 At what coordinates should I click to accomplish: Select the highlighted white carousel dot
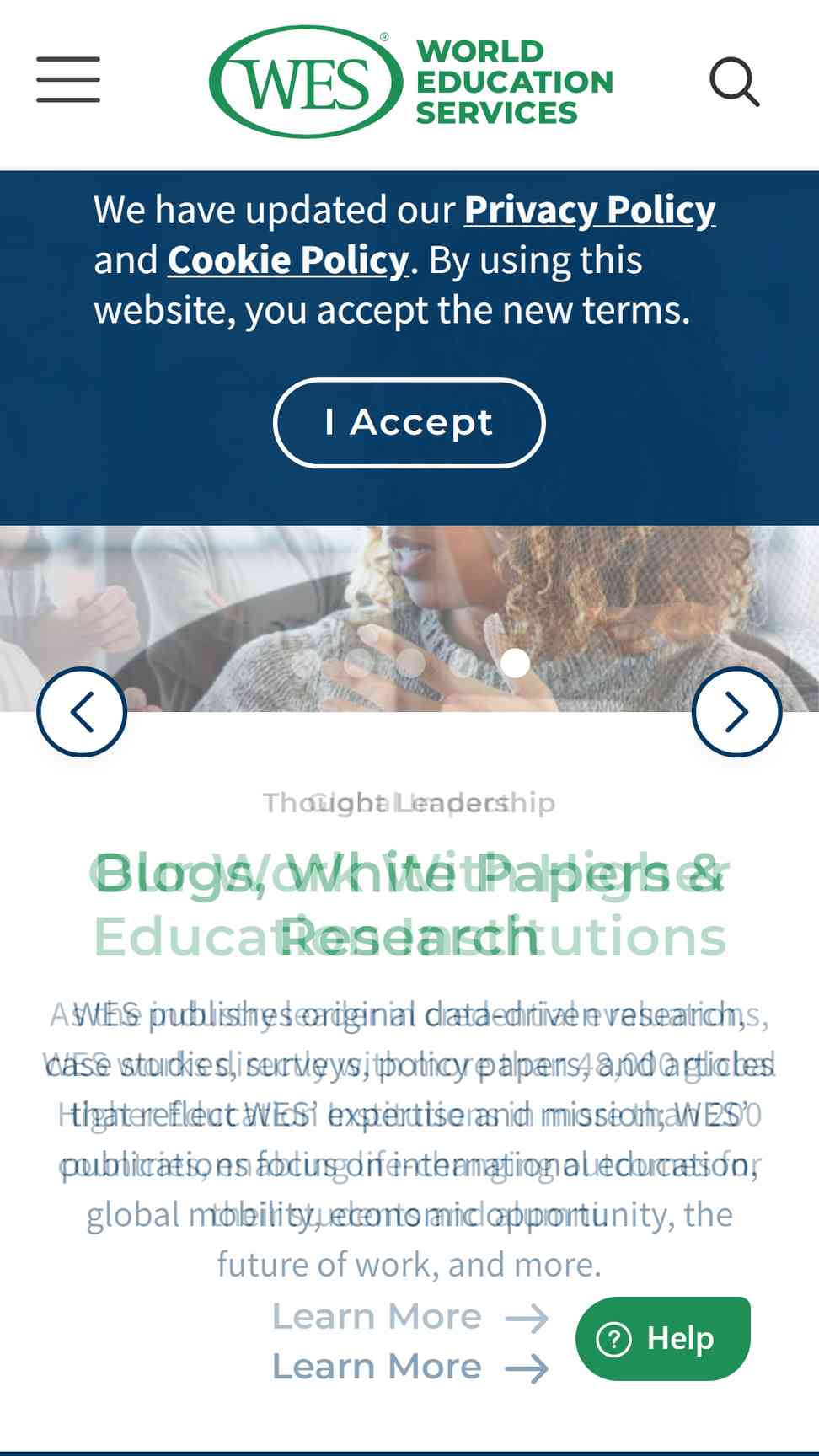[x=515, y=663]
